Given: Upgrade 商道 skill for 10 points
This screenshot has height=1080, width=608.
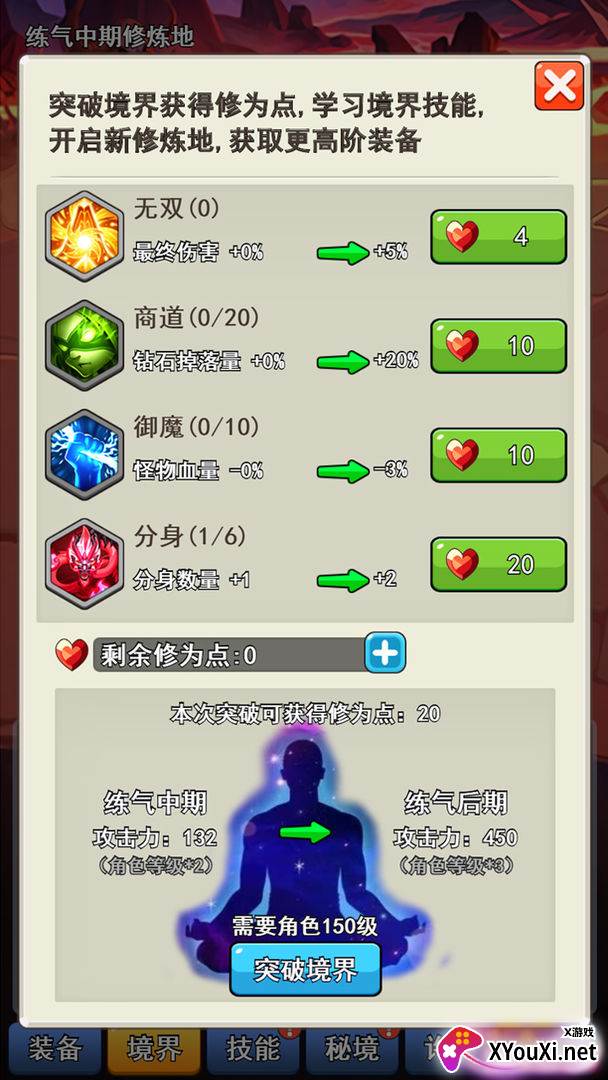Looking at the screenshot, I should [498, 346].
